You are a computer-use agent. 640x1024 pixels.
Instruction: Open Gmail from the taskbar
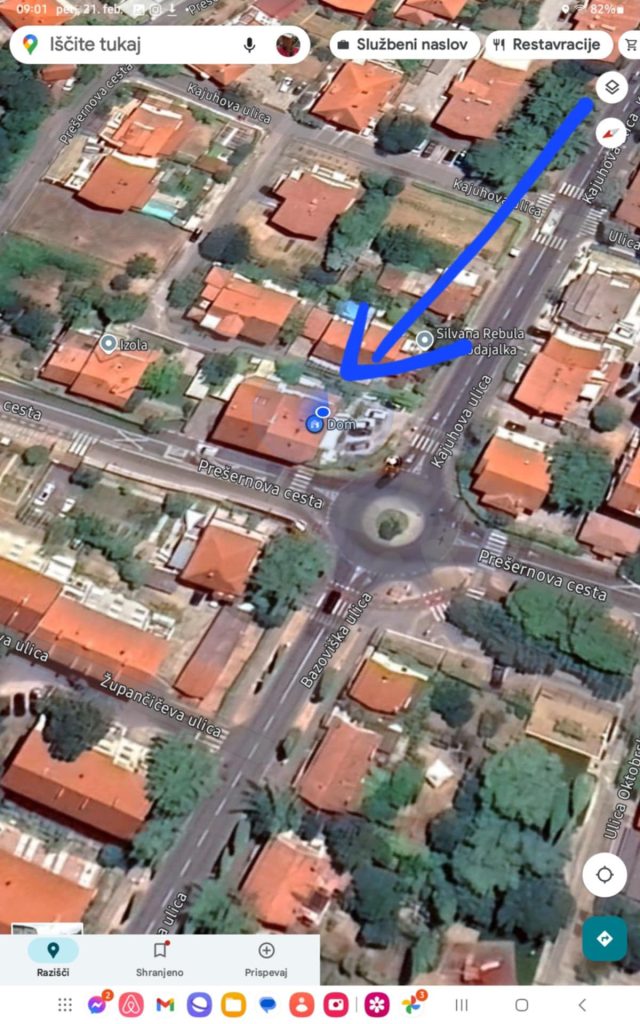pos(165,1004)
